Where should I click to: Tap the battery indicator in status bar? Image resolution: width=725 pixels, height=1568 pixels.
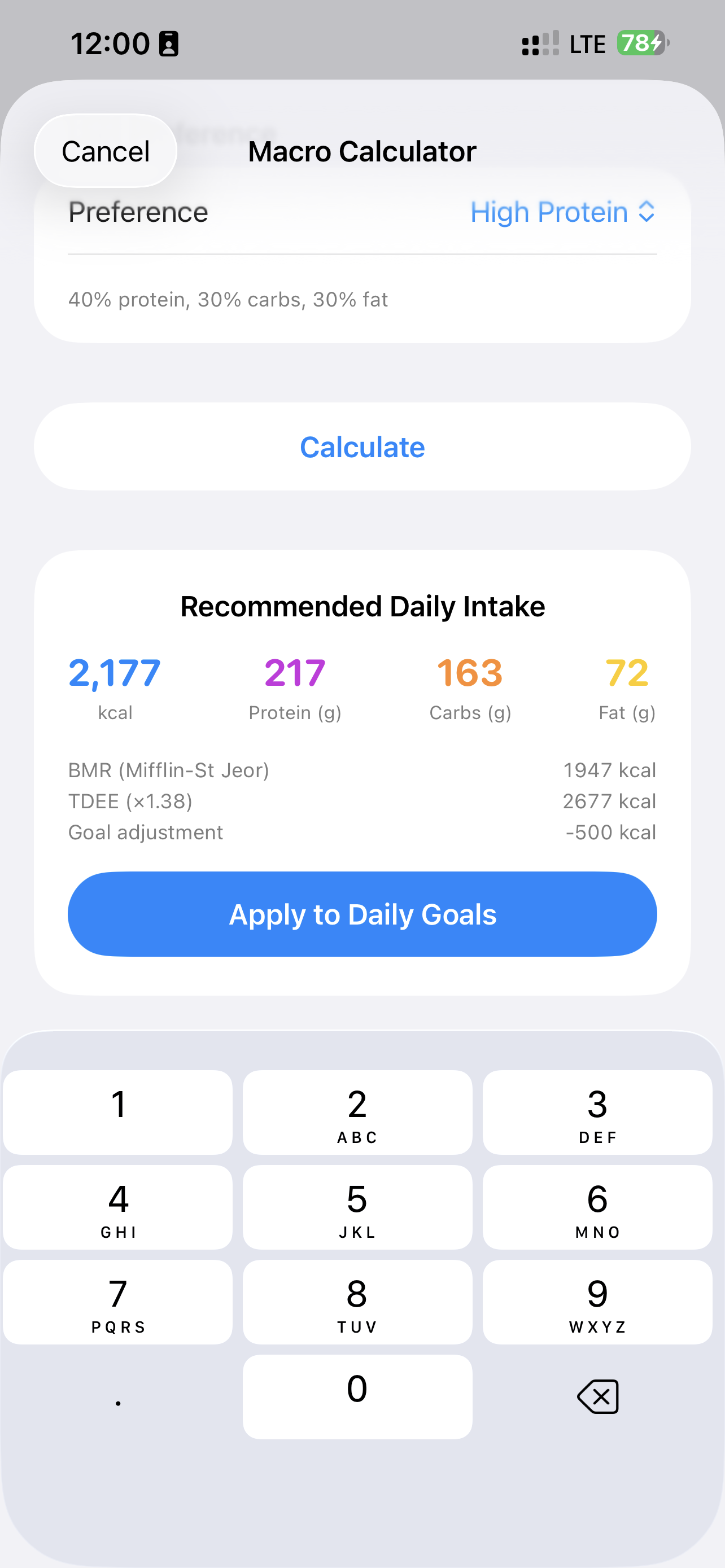637,42
